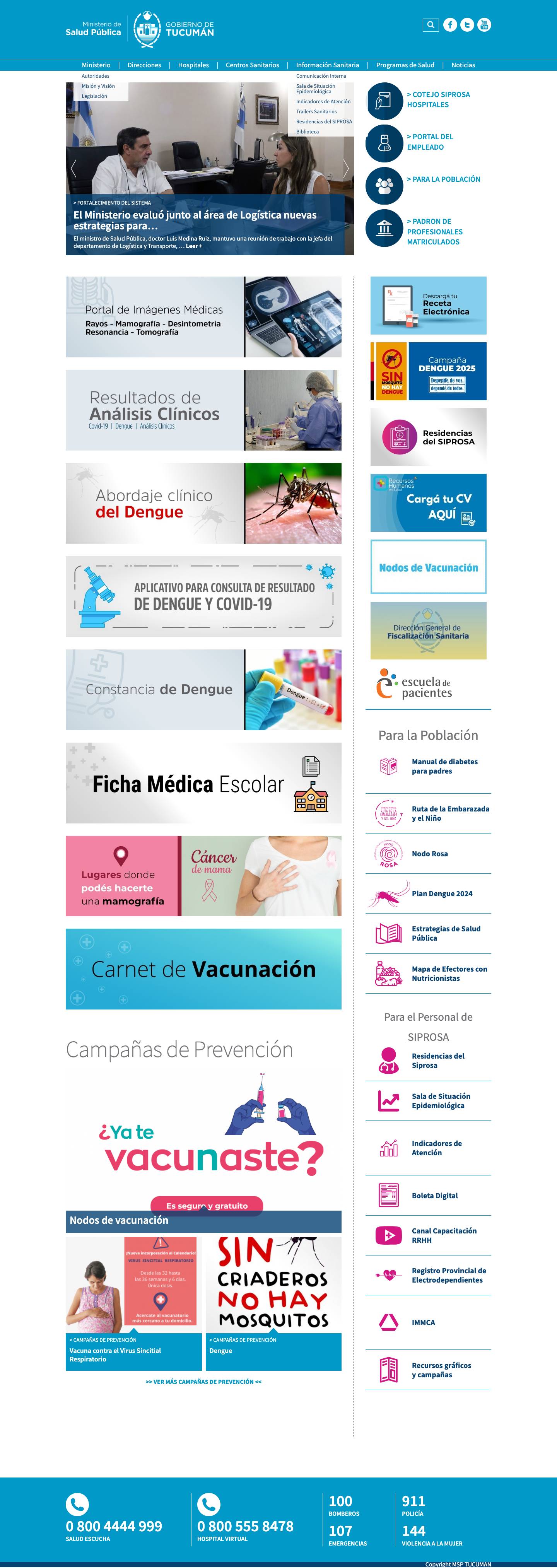Open the Direcciones menu item

pyautogui.click(x=144, y=65)
